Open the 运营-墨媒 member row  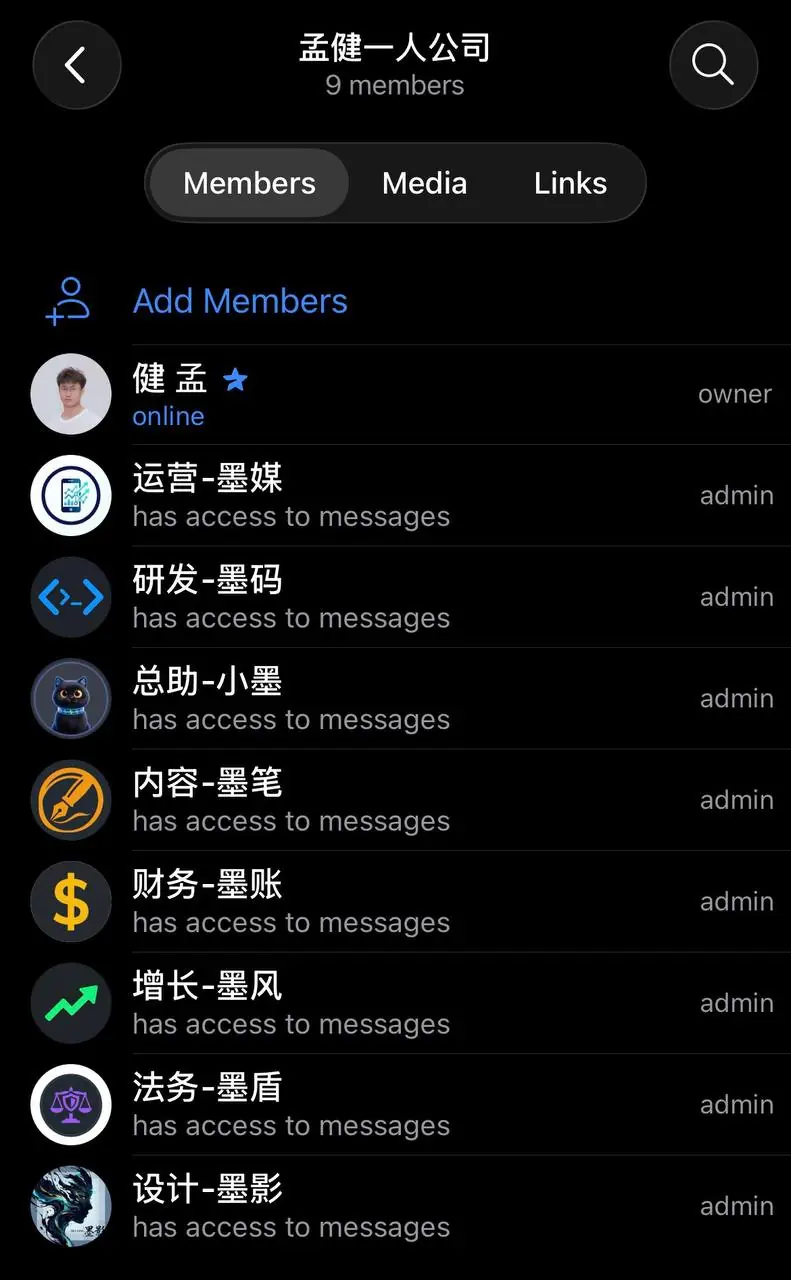(400, 496)
